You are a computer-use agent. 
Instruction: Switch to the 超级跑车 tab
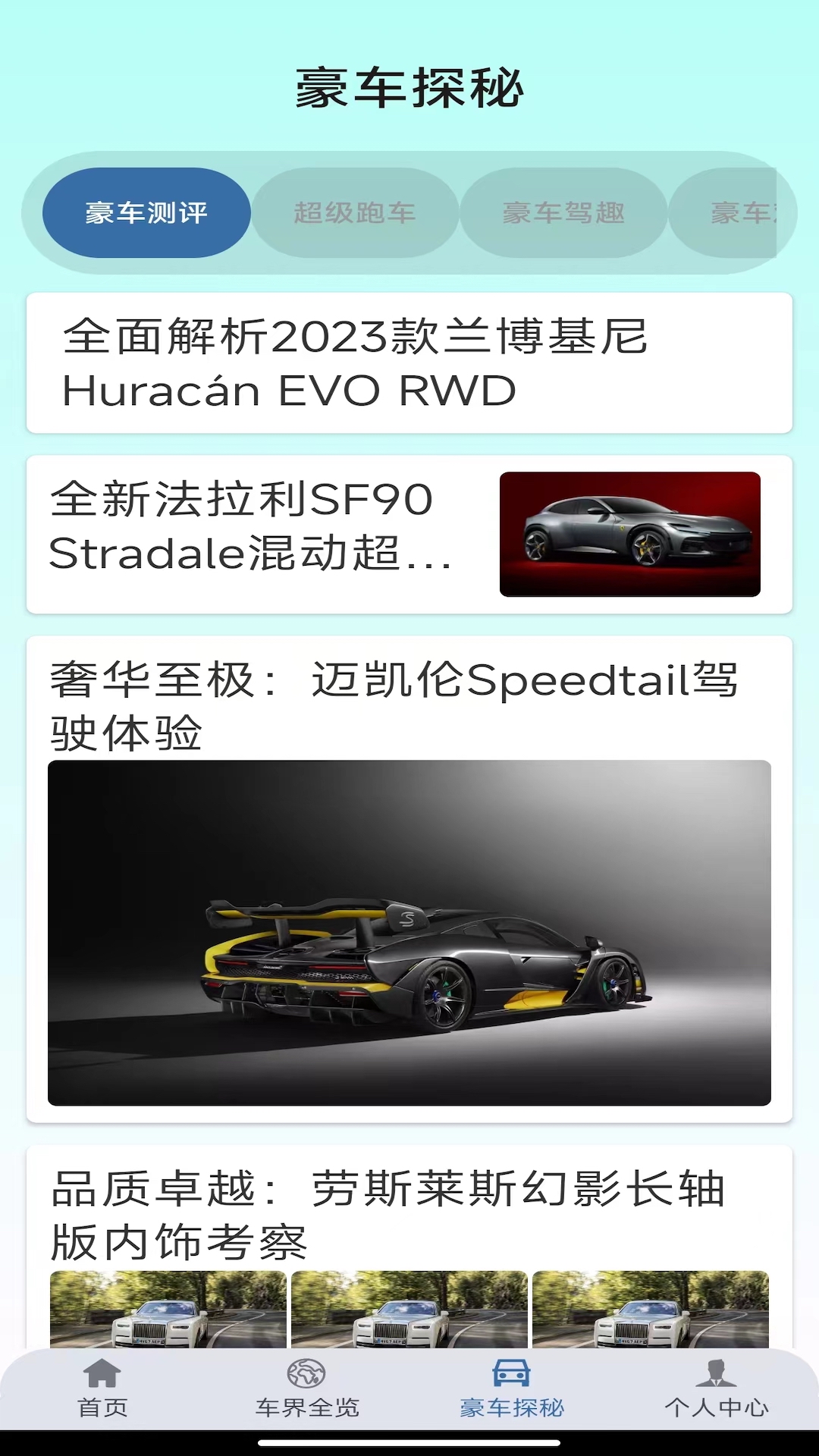(x=355, y=212)
